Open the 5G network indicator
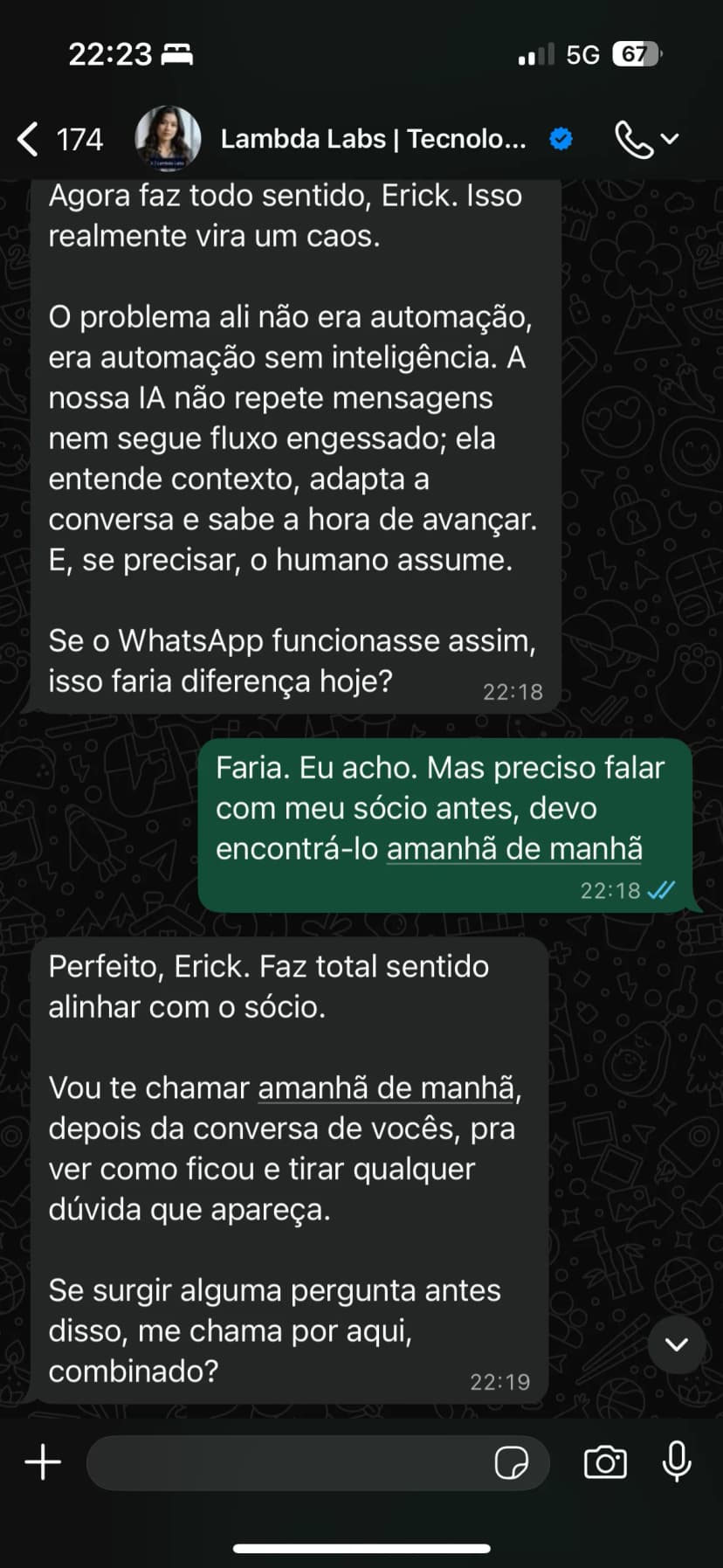The width and height of the screenshot is (723, 1568). tap(583, 54)
